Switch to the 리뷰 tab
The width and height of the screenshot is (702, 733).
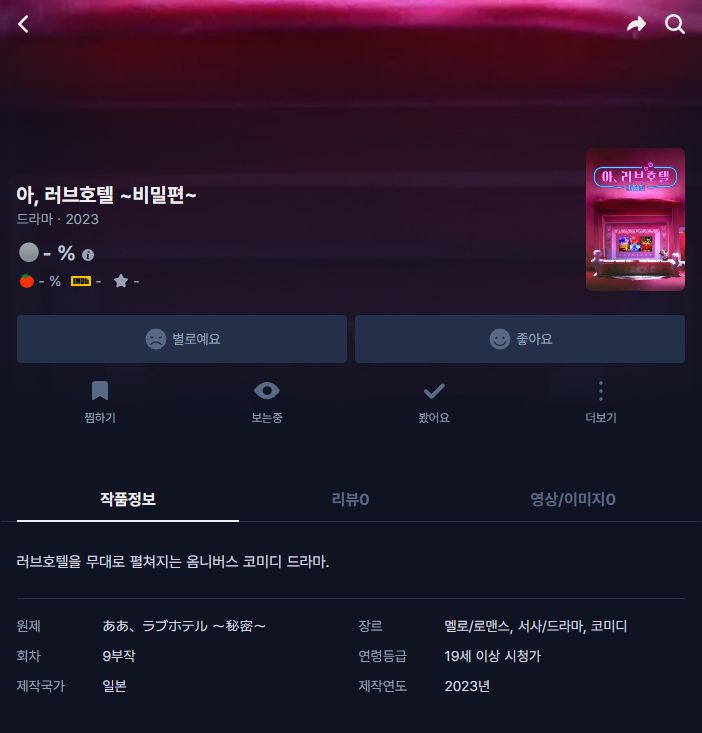(x=350, y=499)
